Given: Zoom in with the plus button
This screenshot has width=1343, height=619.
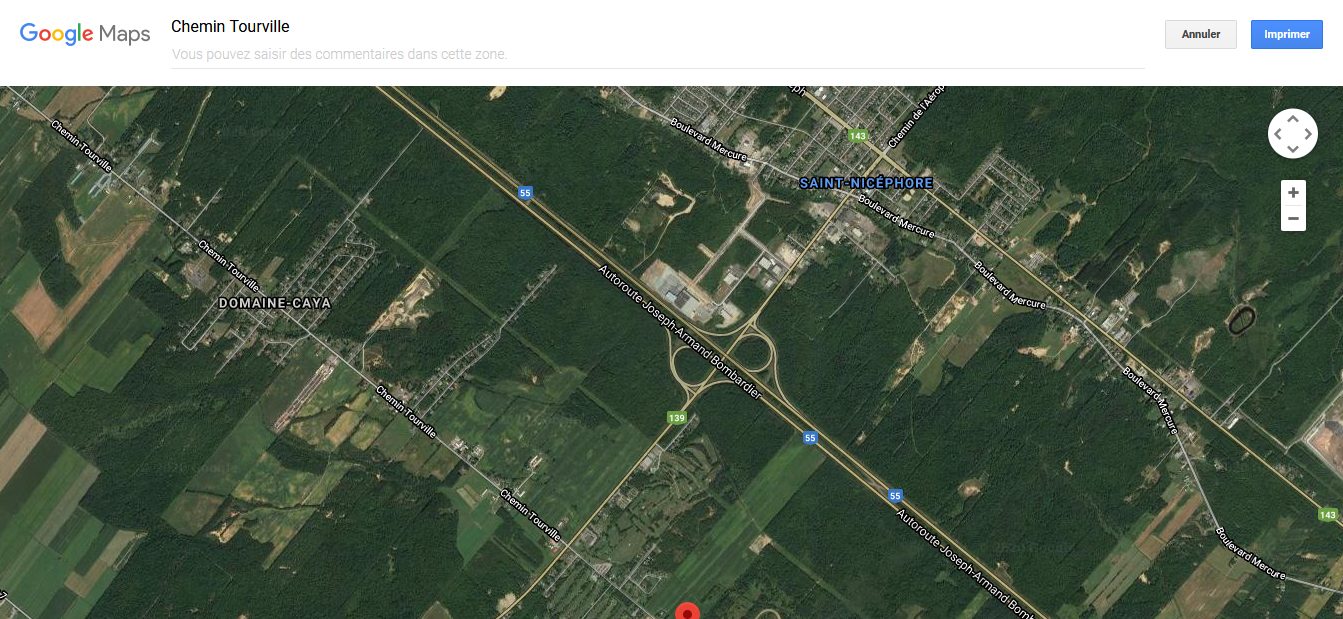Looking at the screenshot, I should [x=1293, y=193].
